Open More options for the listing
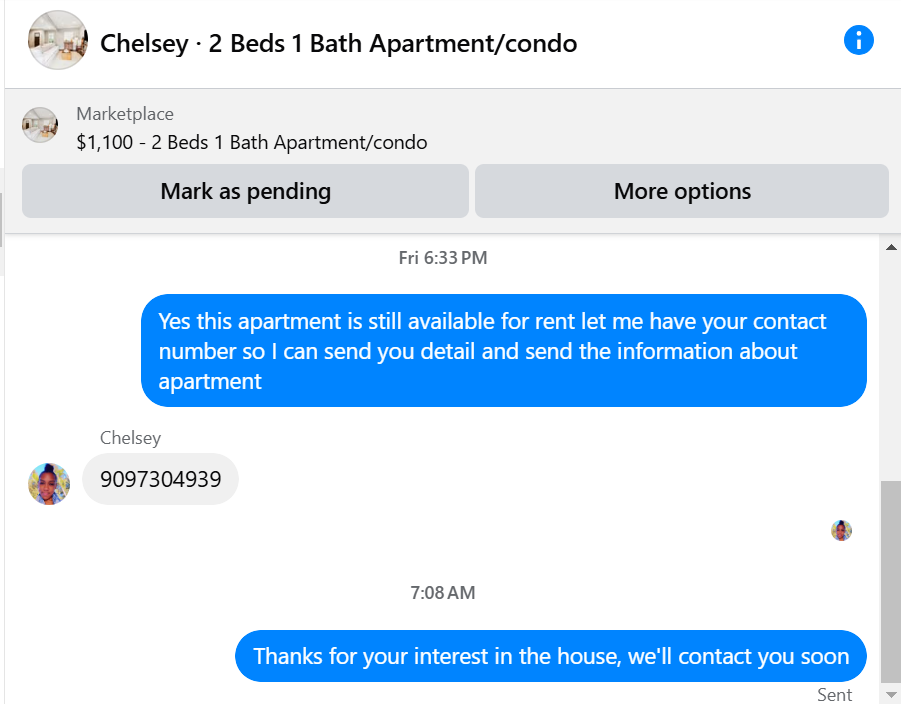Screen dimensions: 901x704 682,191
